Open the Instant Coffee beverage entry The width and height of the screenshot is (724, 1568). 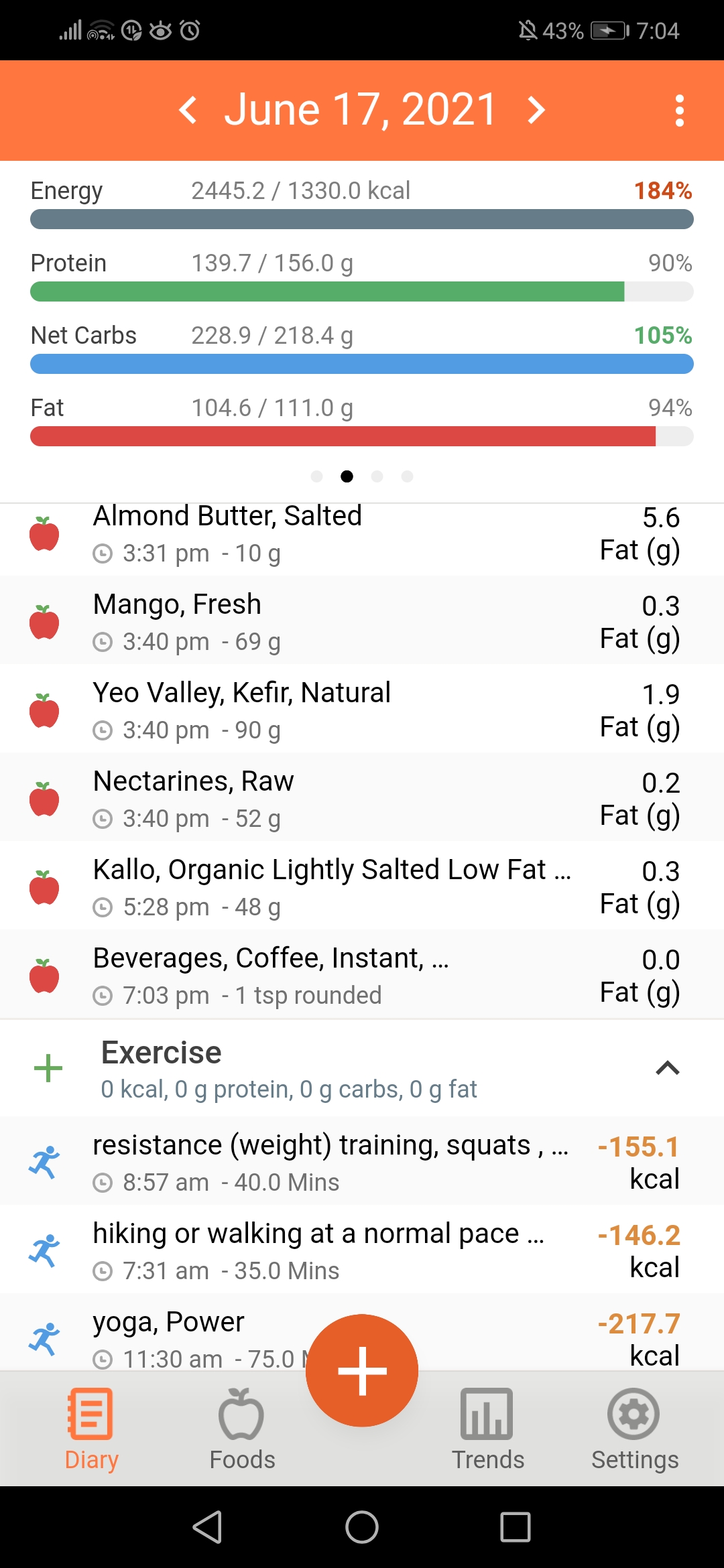[362, 974]
